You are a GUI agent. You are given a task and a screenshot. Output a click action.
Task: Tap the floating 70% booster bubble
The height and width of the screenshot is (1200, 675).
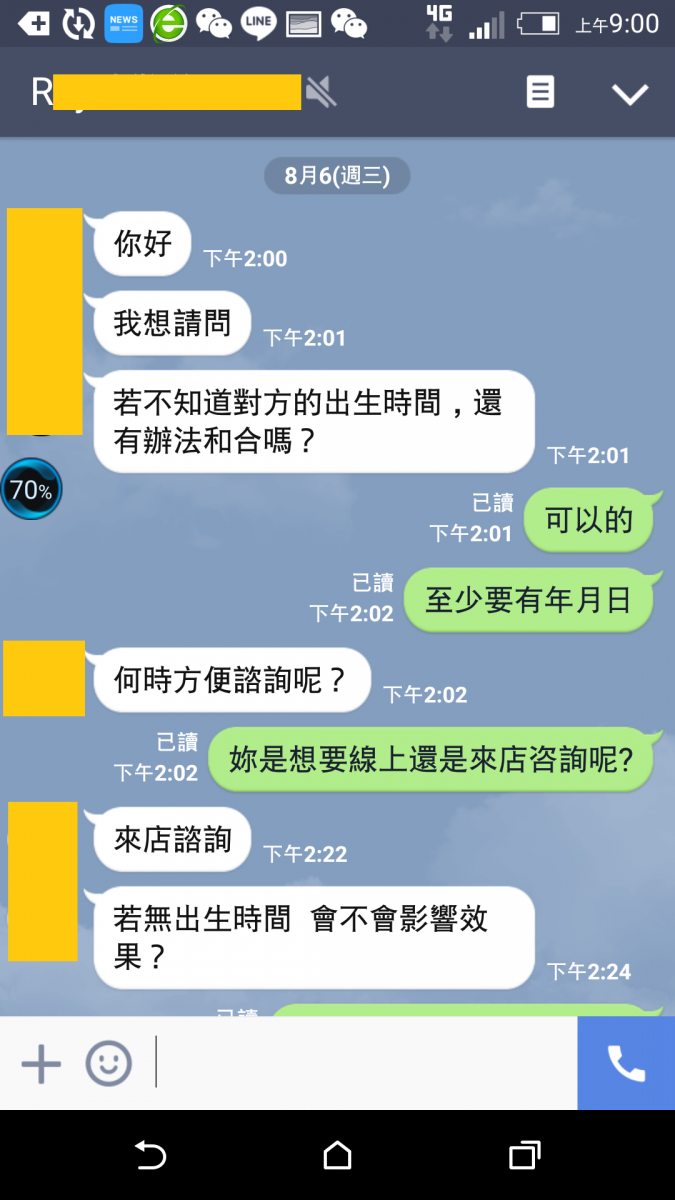(x=31, y=490)
